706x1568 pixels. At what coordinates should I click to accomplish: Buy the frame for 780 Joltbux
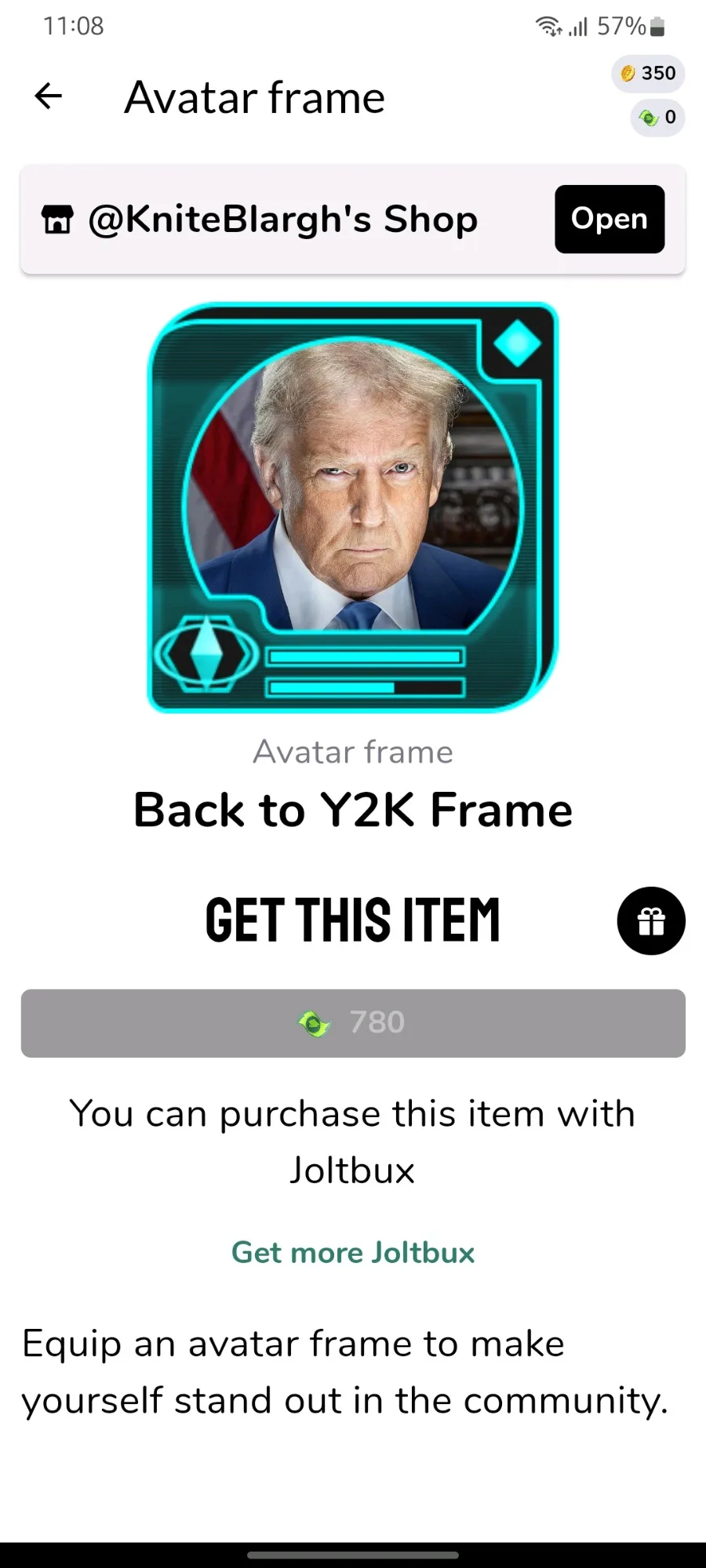pos(353,1023)
